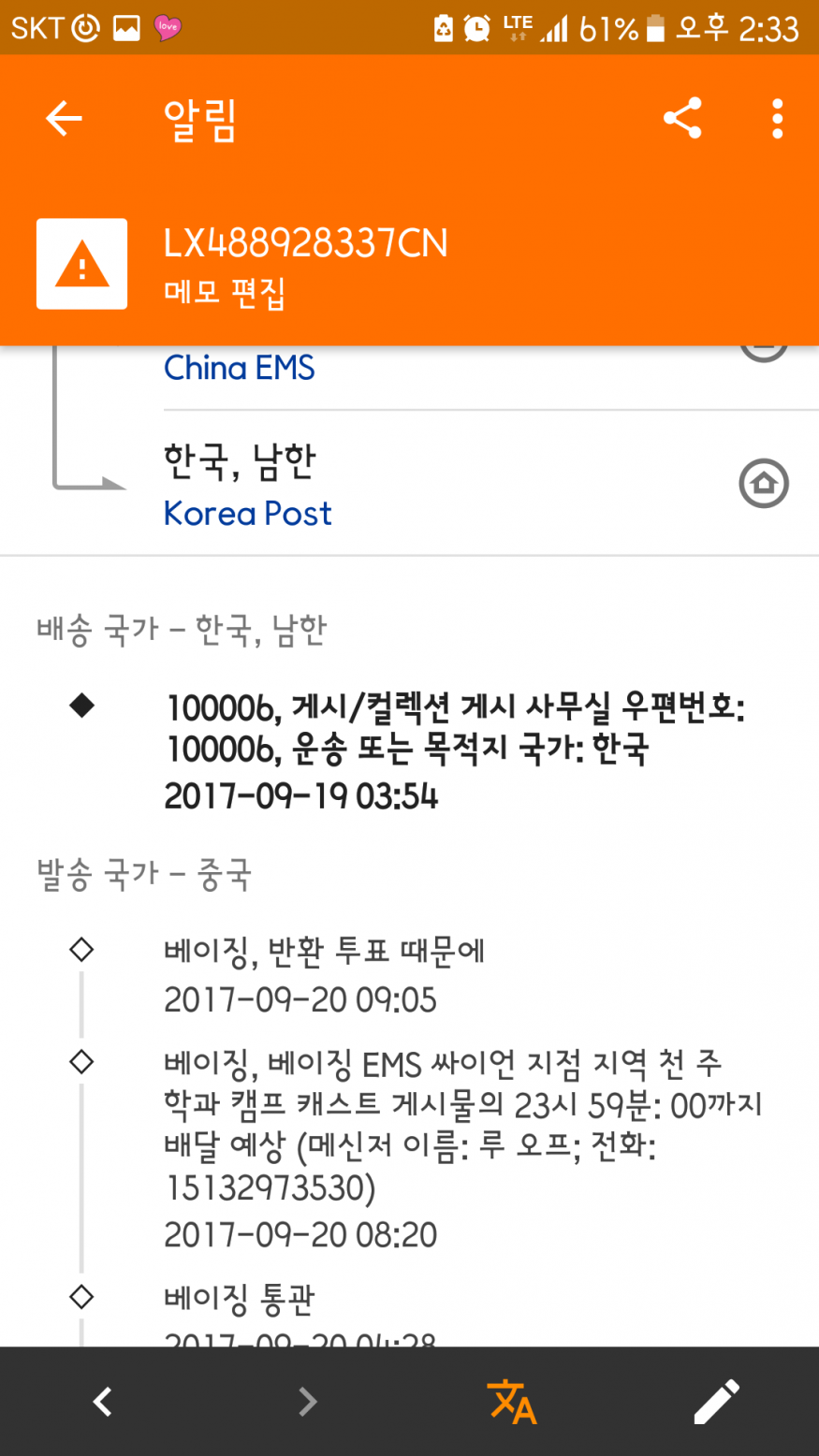This screenshot has height=1456, width=819.
Task: Tap the pencil edit icon
Action: pos(716,1401)
